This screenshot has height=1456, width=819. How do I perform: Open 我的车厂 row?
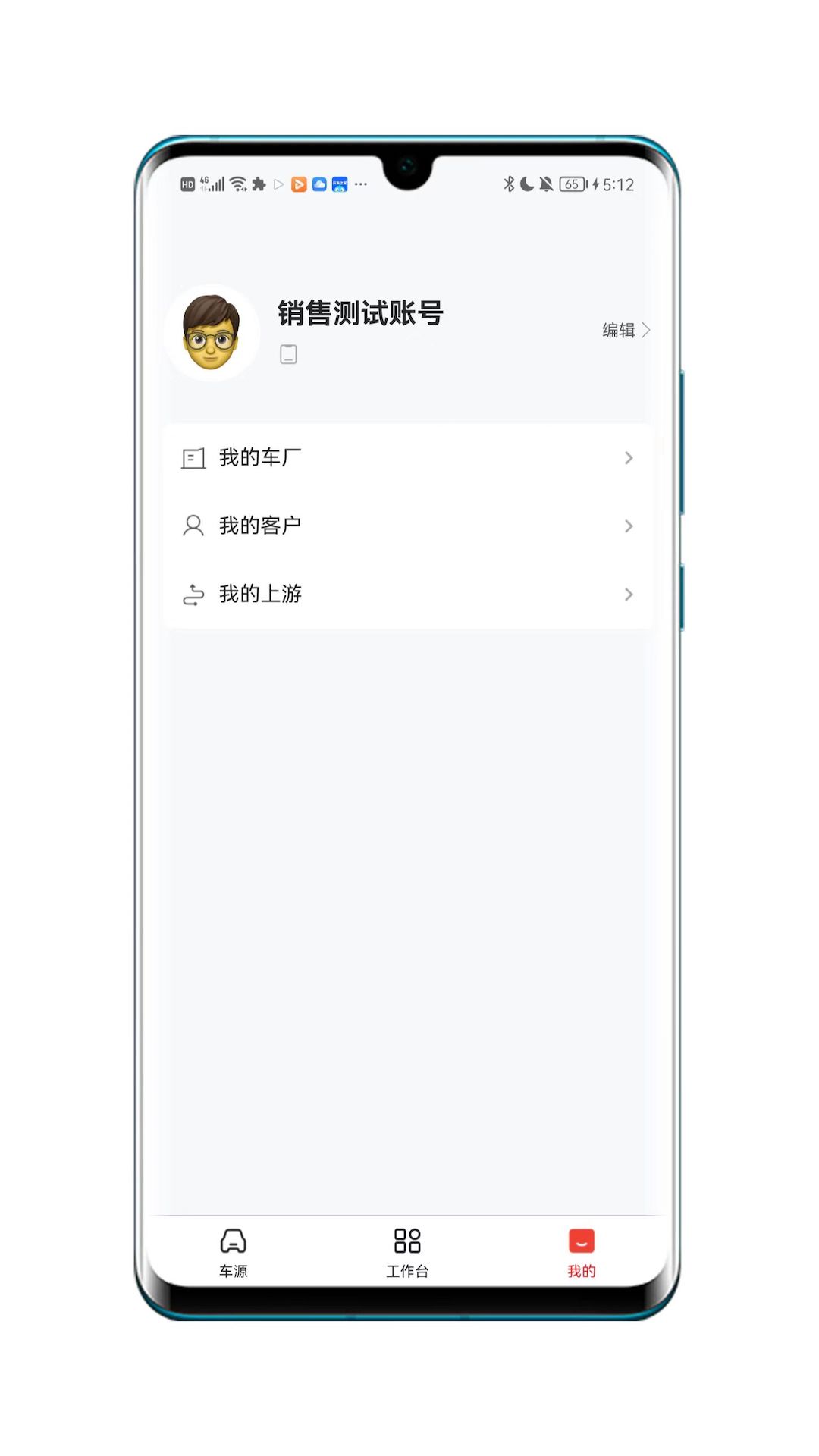pyautogui.click(x=407, y=458)
